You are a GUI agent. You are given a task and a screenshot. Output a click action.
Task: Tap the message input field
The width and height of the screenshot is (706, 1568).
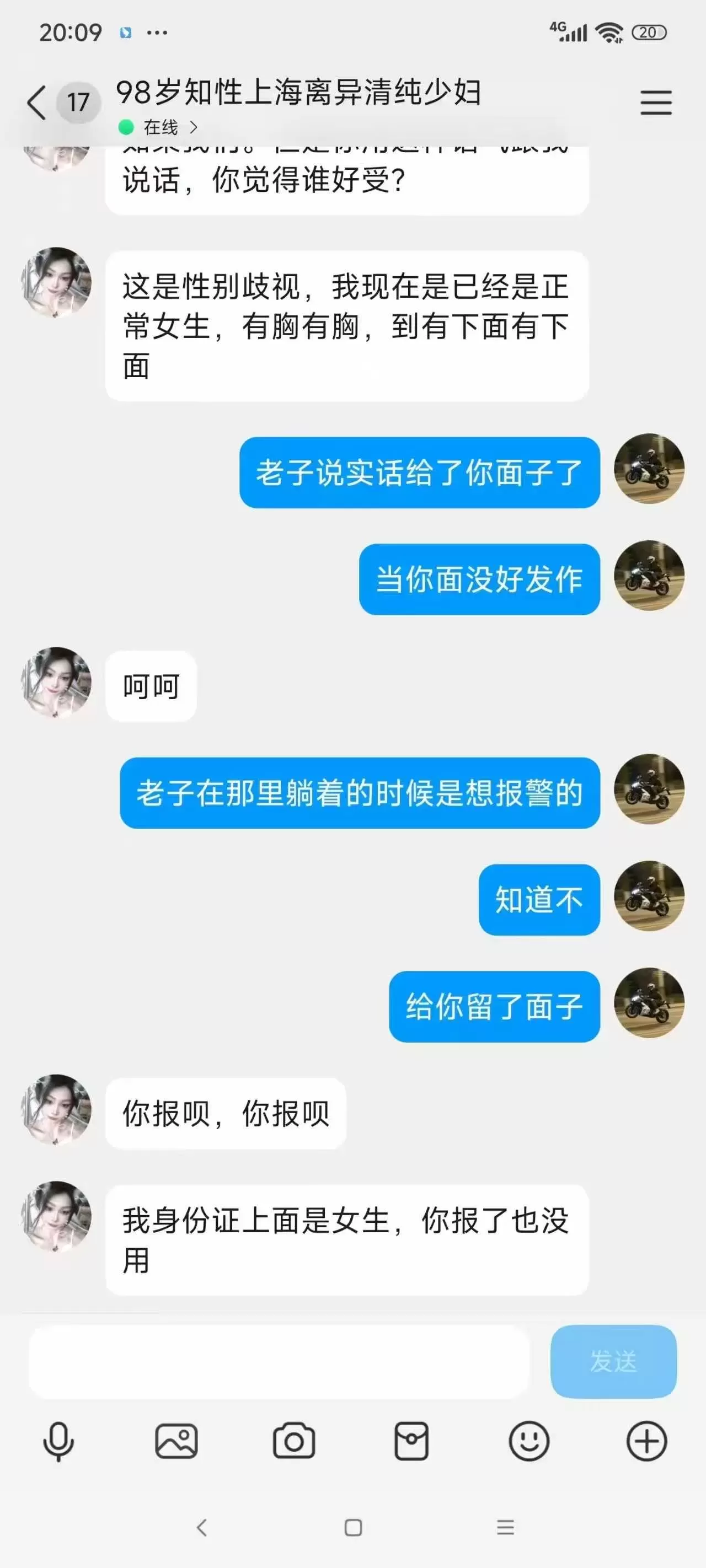tap(279, 1361)
